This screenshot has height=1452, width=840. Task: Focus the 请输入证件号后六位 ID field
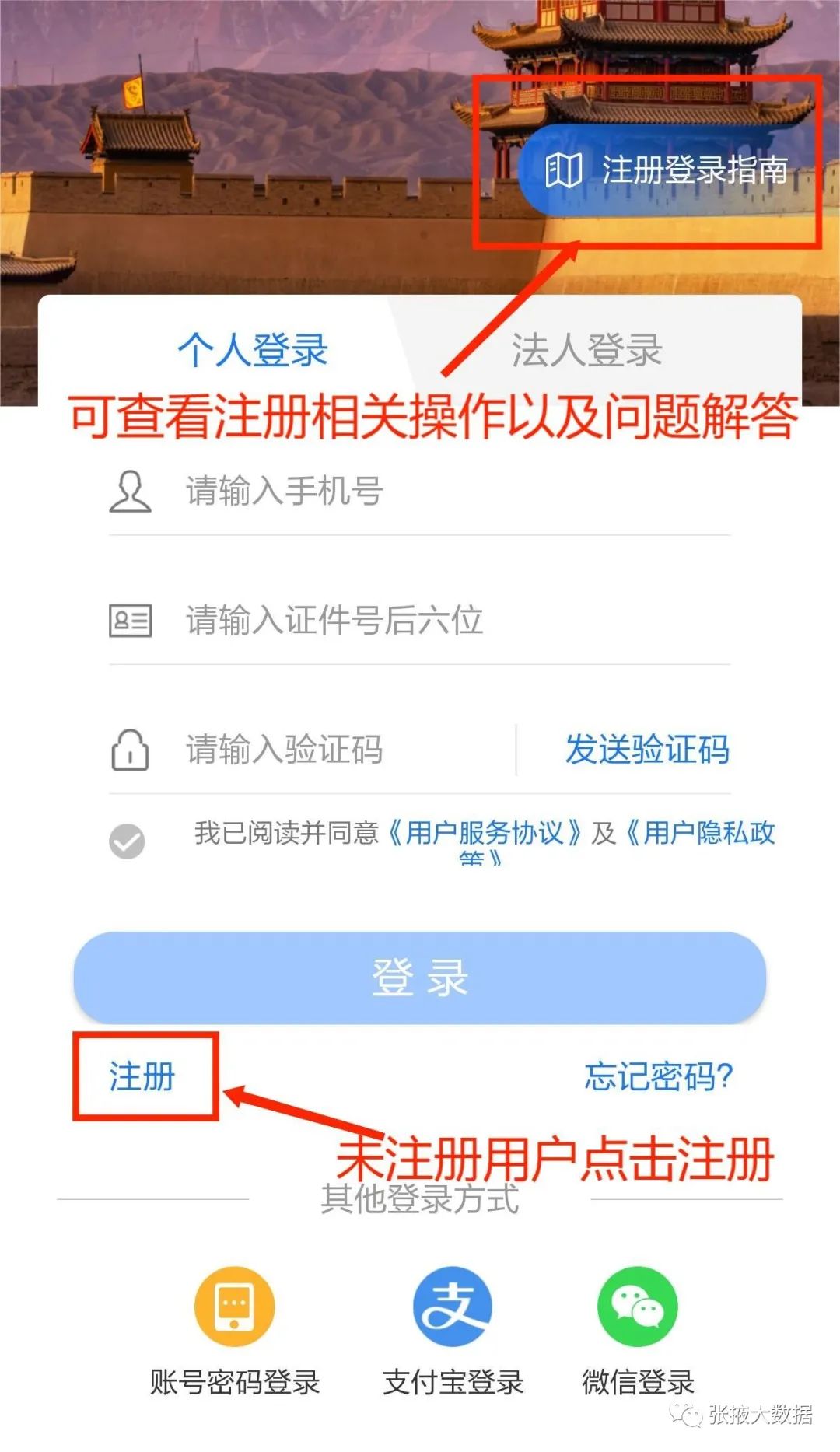(436, 621)
